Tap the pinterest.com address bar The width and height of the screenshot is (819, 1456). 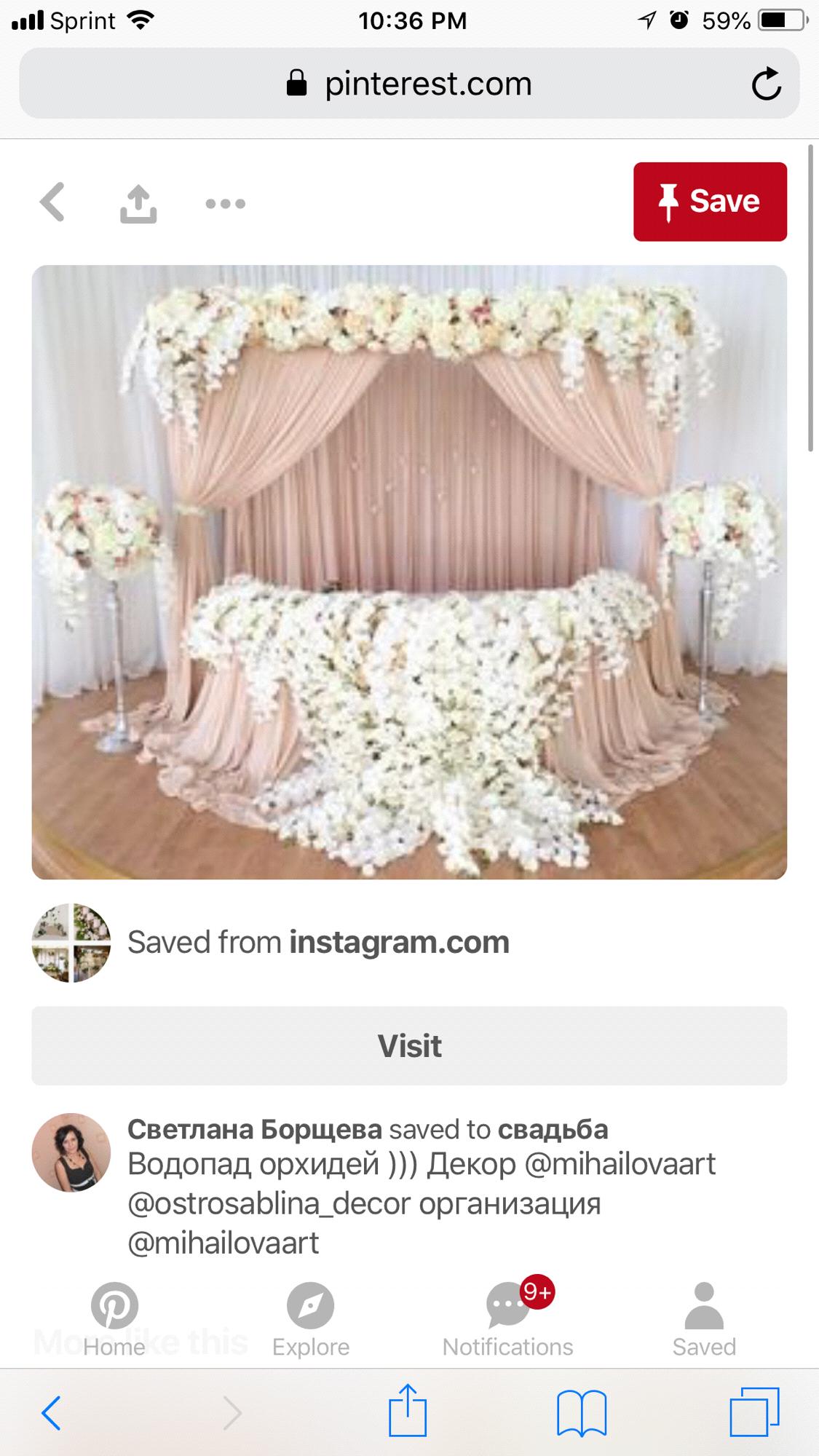409,84
